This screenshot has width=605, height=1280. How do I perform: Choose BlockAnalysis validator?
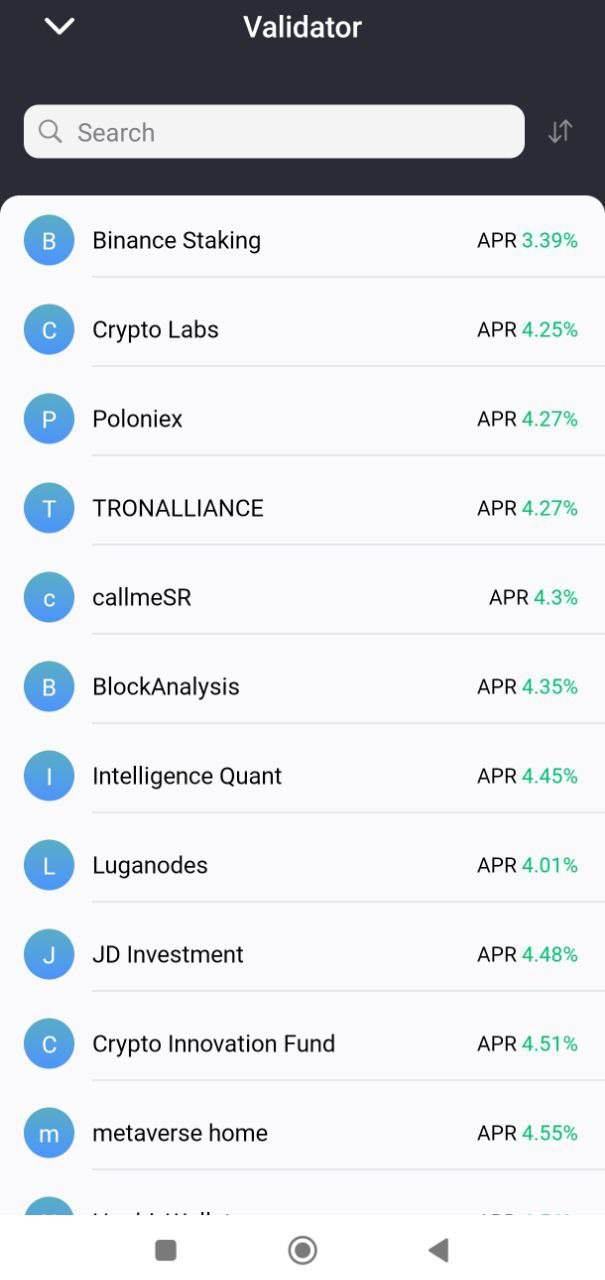pyautogui.click(x=302, y=687)
